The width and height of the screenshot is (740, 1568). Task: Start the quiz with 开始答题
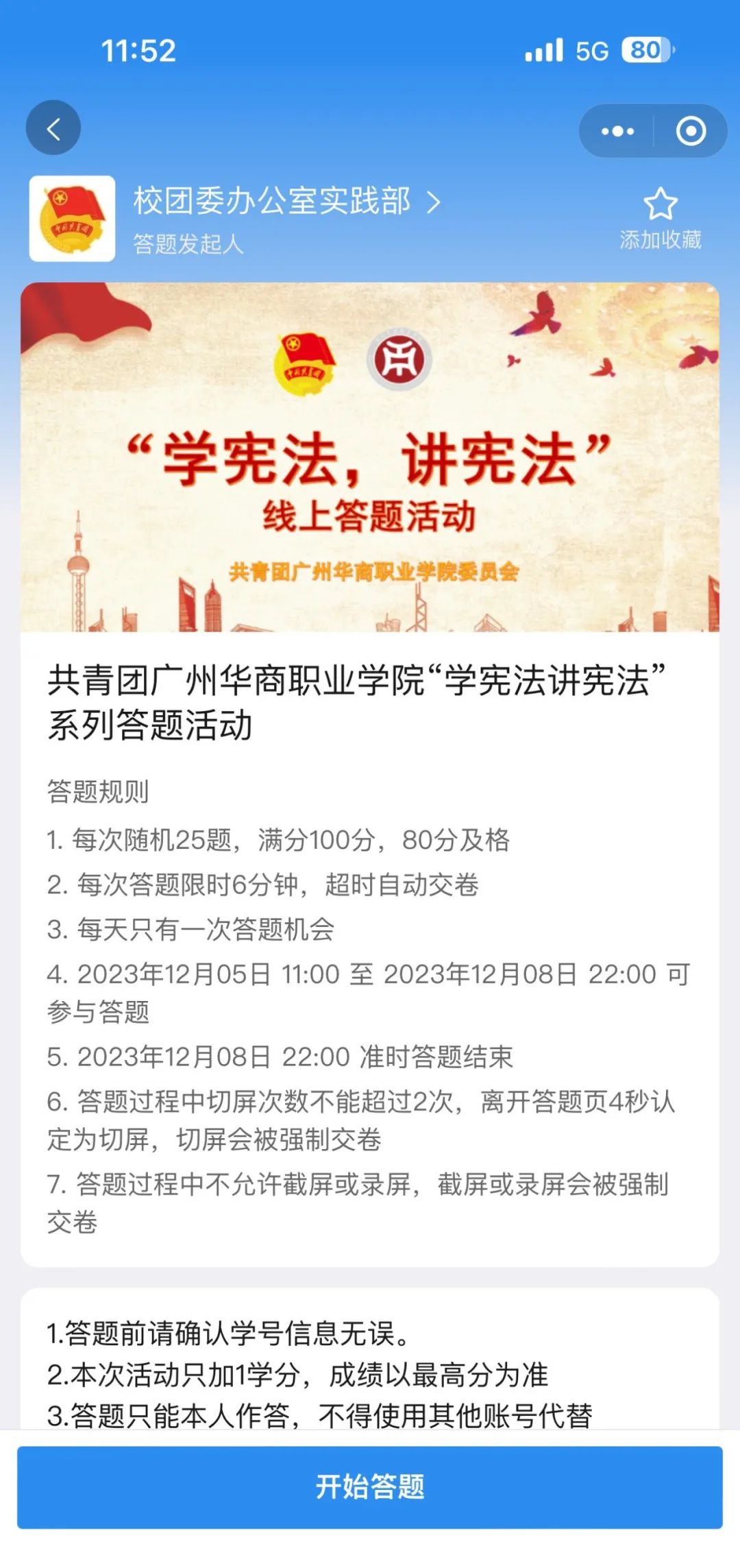[370, 1487]
